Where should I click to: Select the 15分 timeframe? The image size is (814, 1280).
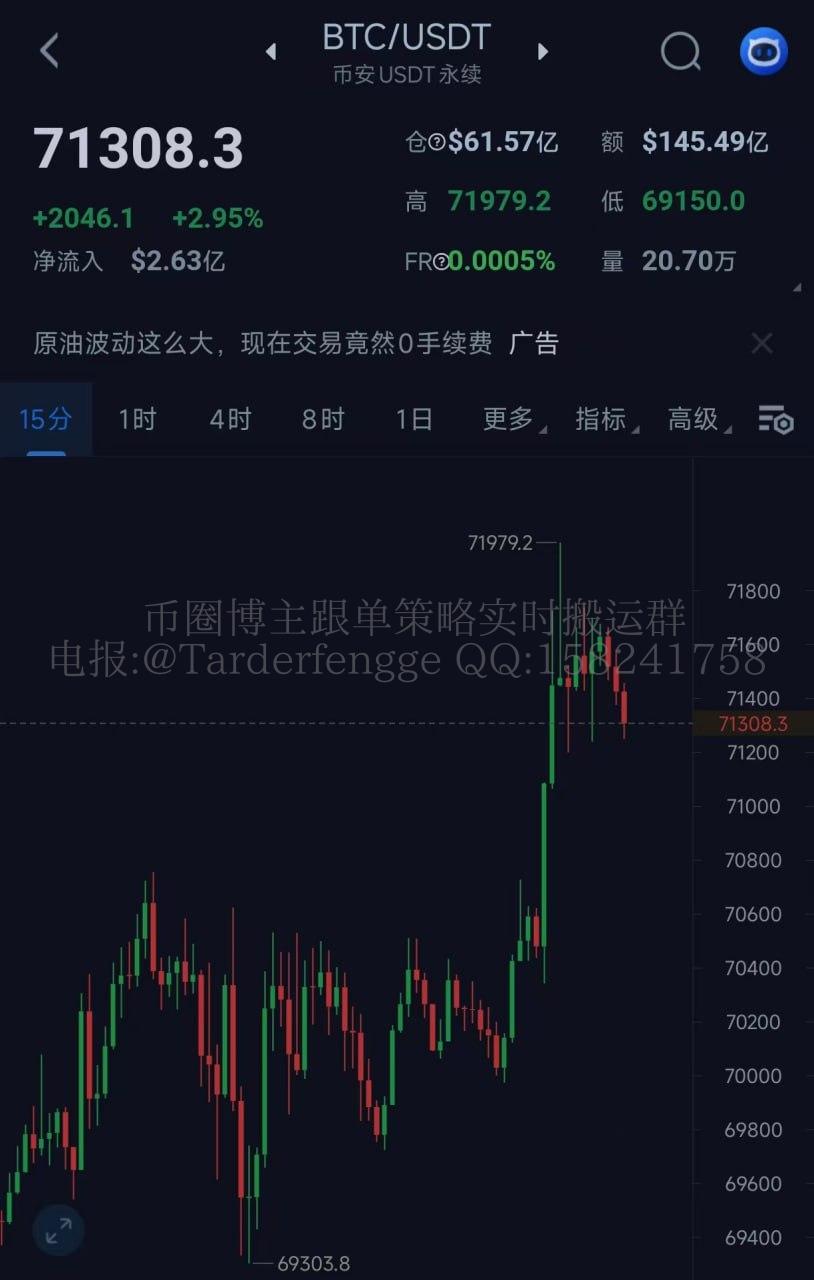tap(46, 419)
